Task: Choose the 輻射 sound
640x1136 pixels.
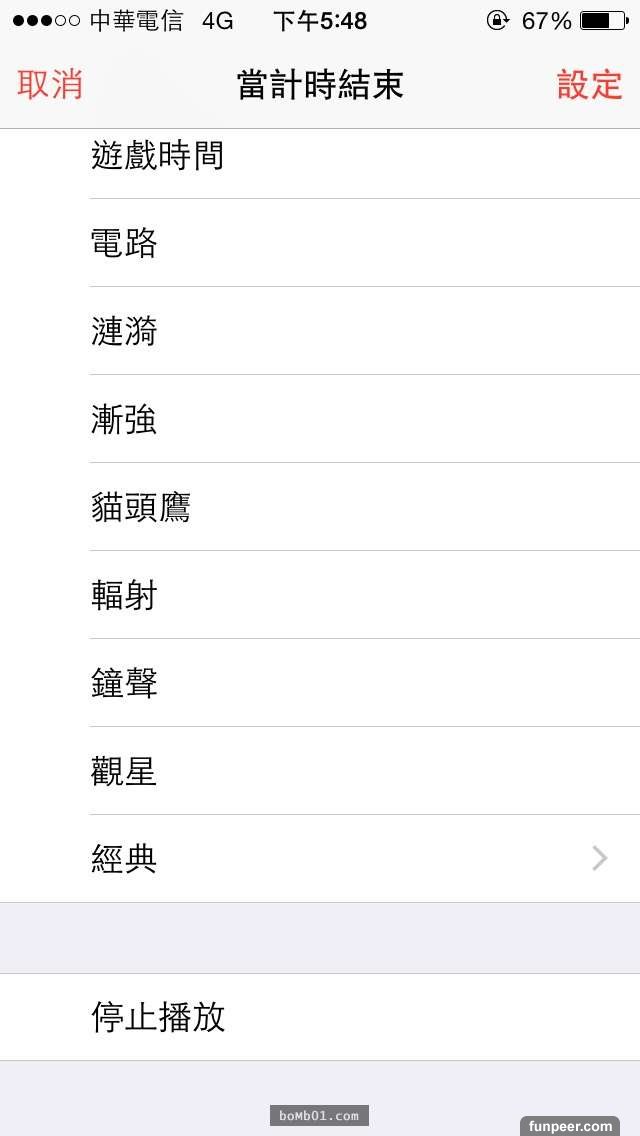Action: point(125,595)
